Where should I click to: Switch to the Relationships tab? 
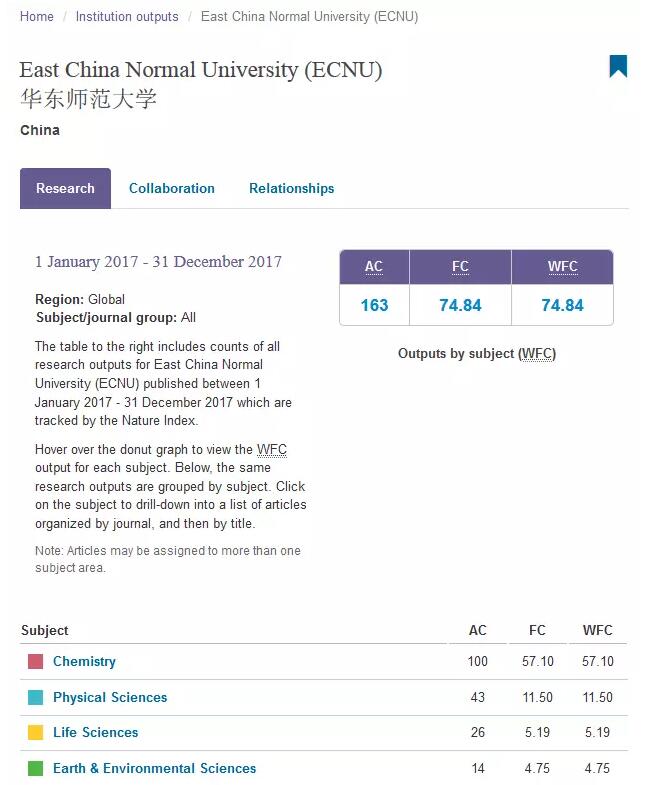click(292, 188)
